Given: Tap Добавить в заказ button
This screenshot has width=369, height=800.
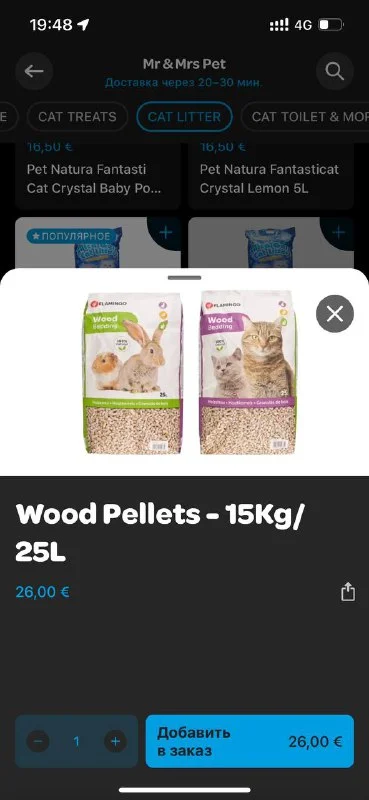Looking at the screenshot, I should pyautogui.click(x=250, y=741).
